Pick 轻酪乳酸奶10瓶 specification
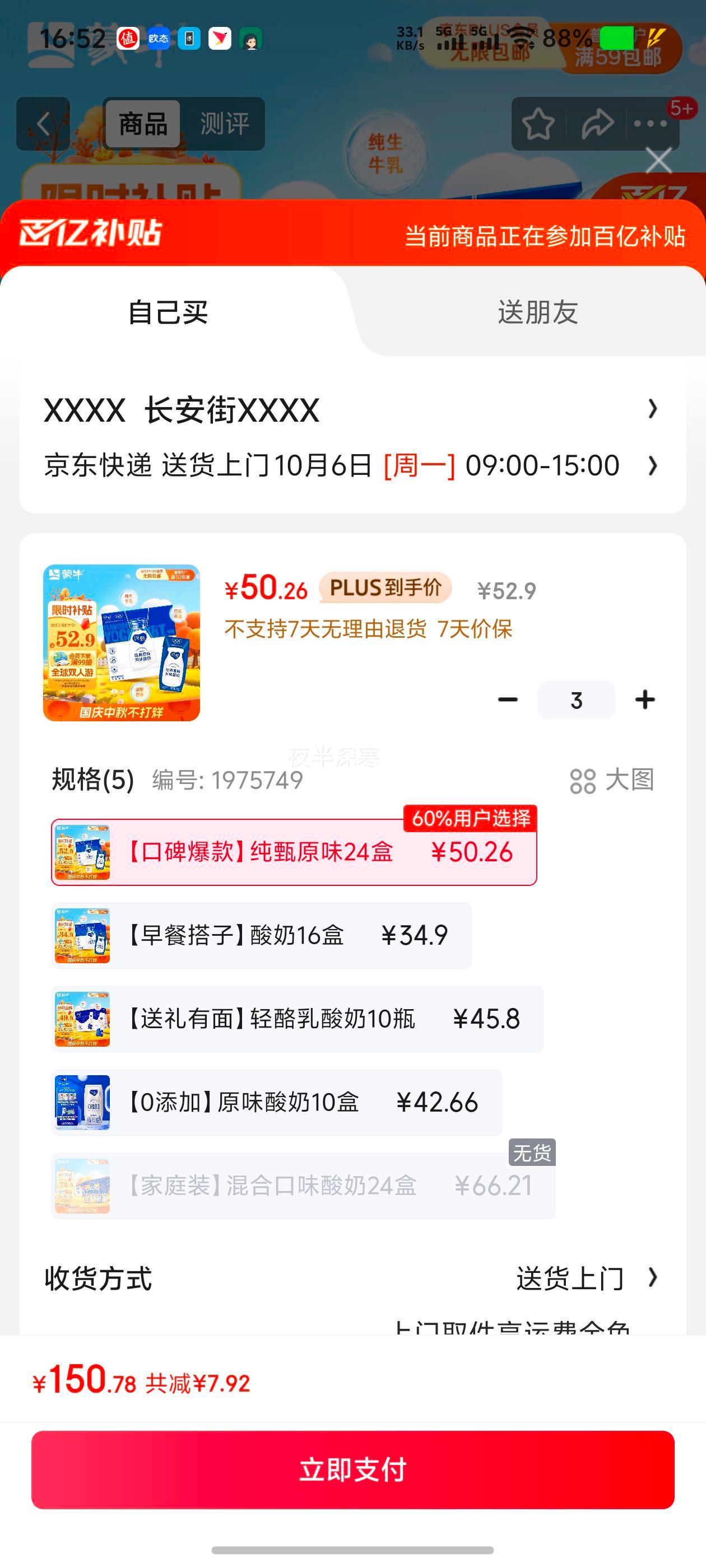This screenshot has width=706, height=1568. click(x=298, y=1018)
